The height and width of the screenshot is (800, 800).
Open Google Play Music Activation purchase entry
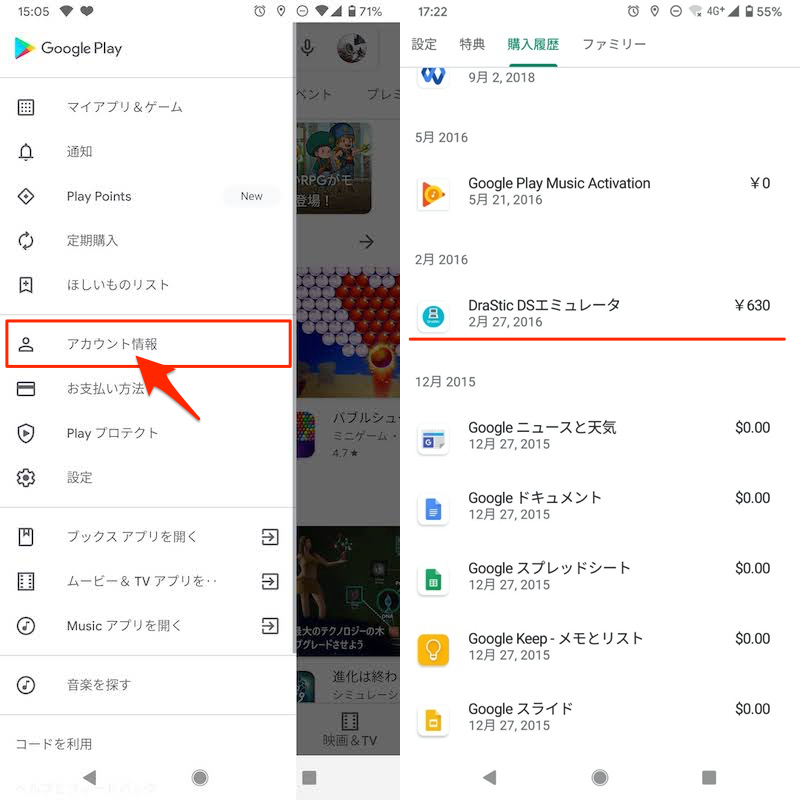tap(600, 192)
